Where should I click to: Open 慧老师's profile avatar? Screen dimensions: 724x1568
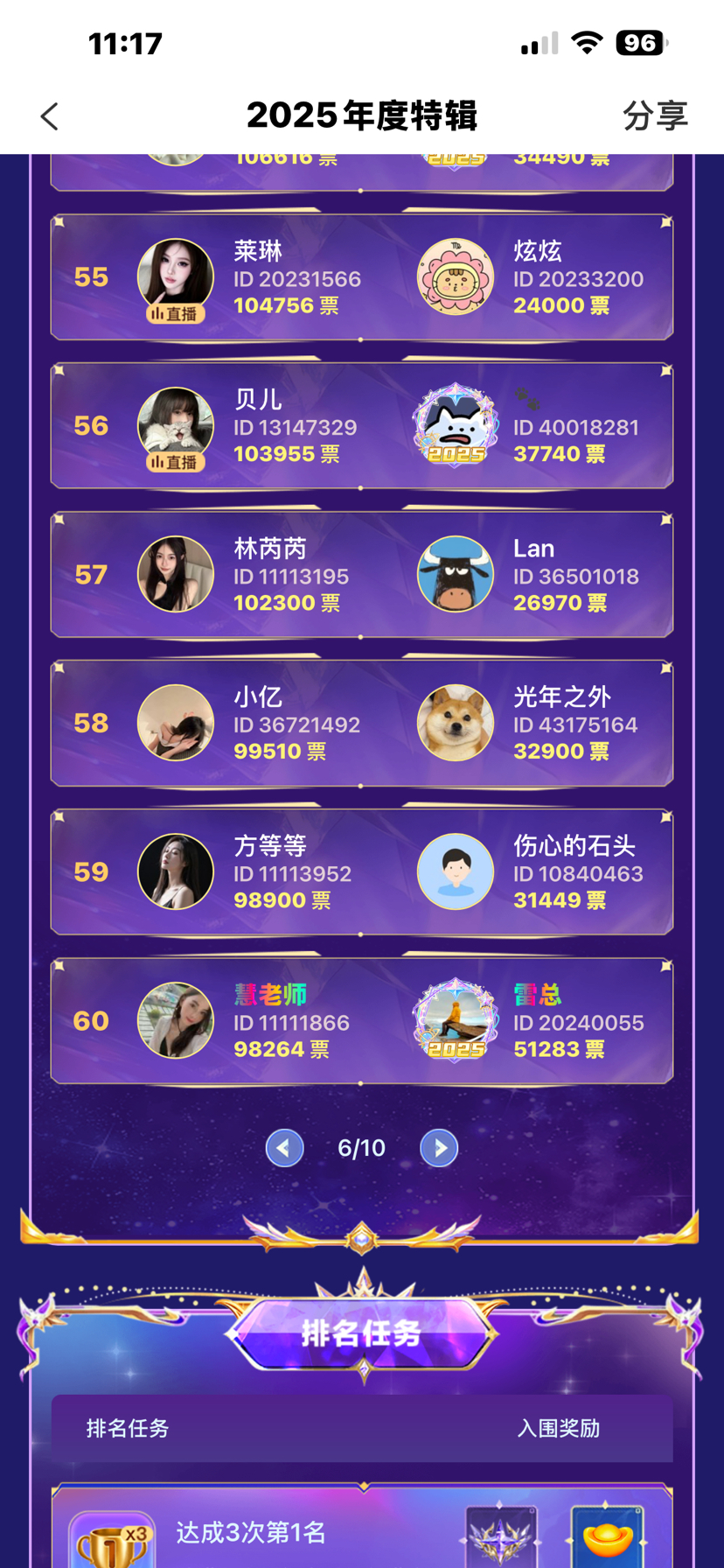[176, 1020]
